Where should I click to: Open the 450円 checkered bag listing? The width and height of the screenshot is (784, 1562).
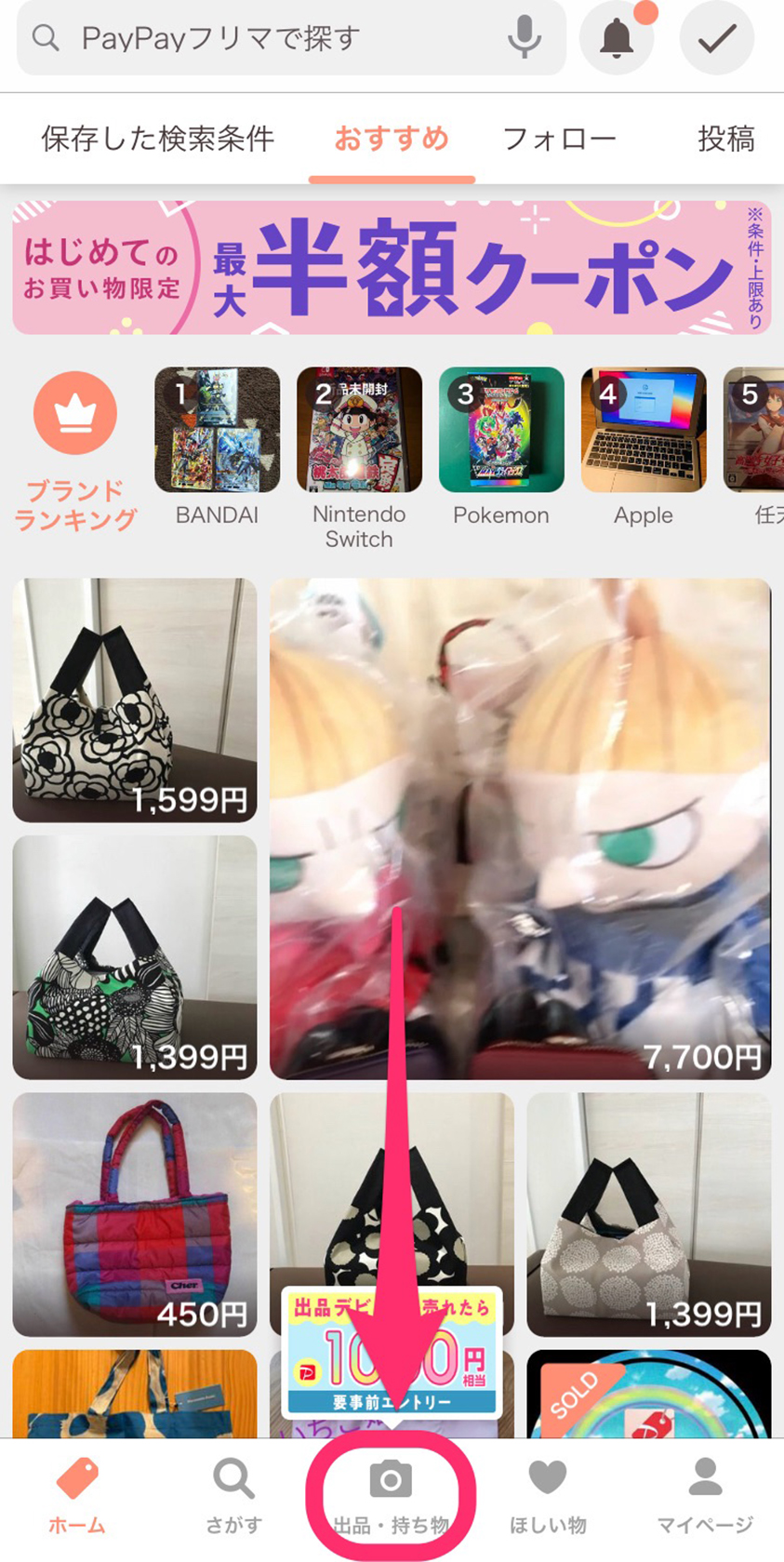tap(135, 1213)
